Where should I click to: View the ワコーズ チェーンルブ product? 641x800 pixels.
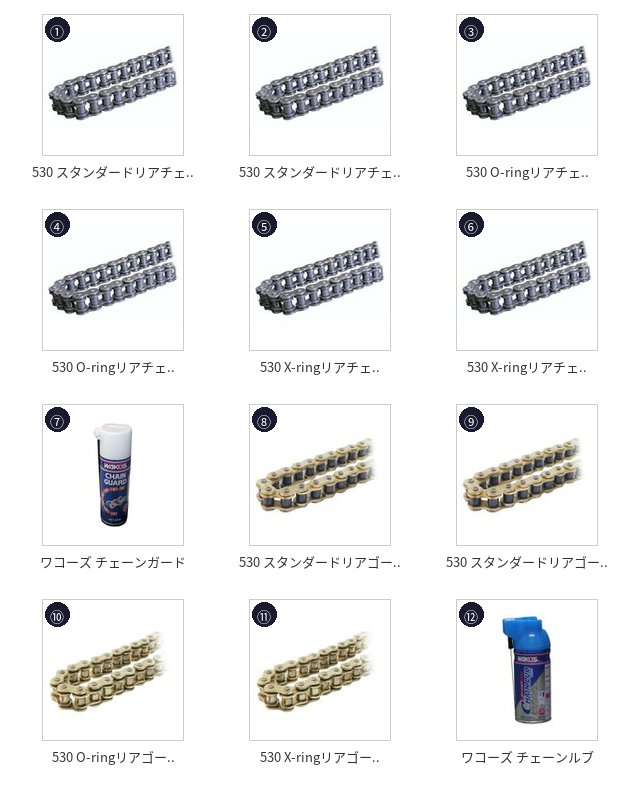click(527, 670)
